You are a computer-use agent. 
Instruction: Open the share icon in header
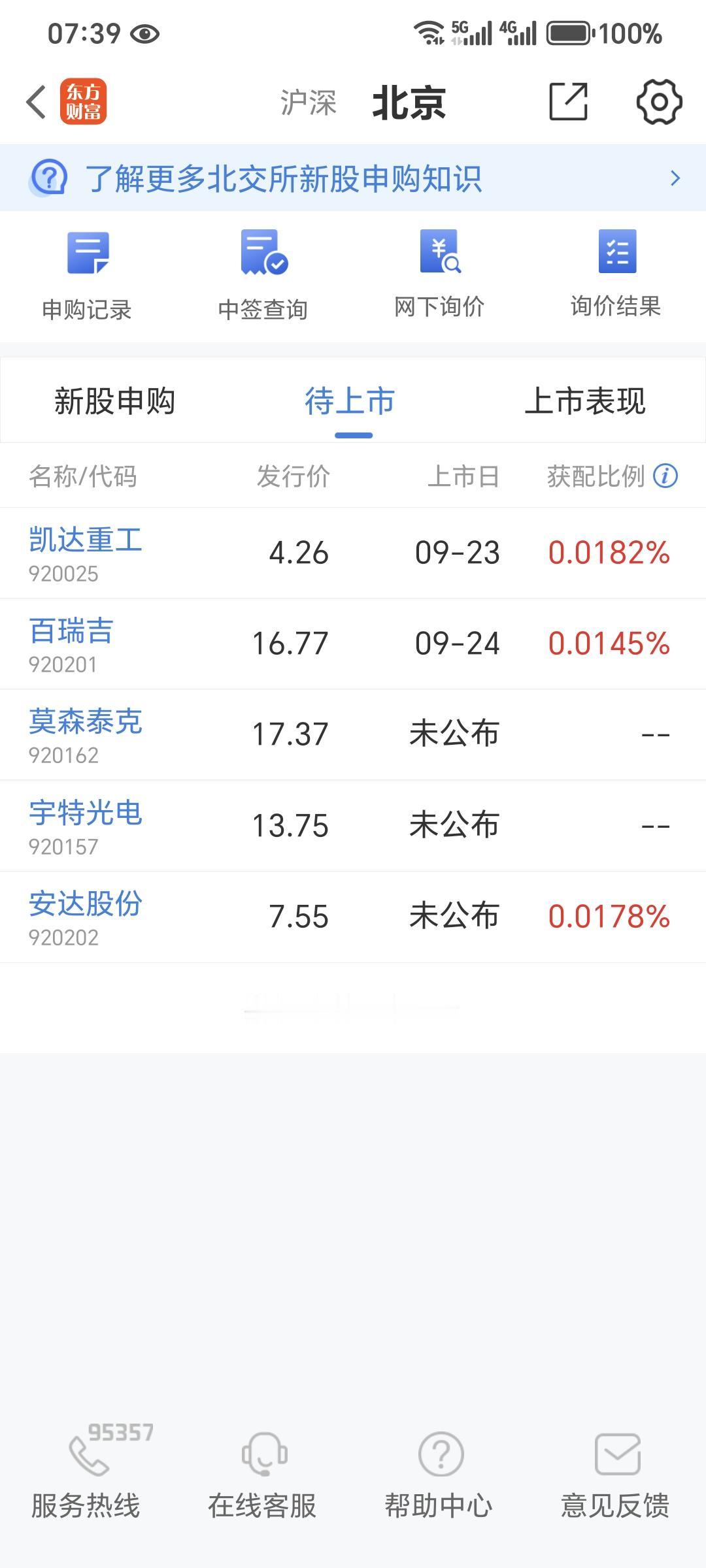pyautogui.click(x=568, y=102)
